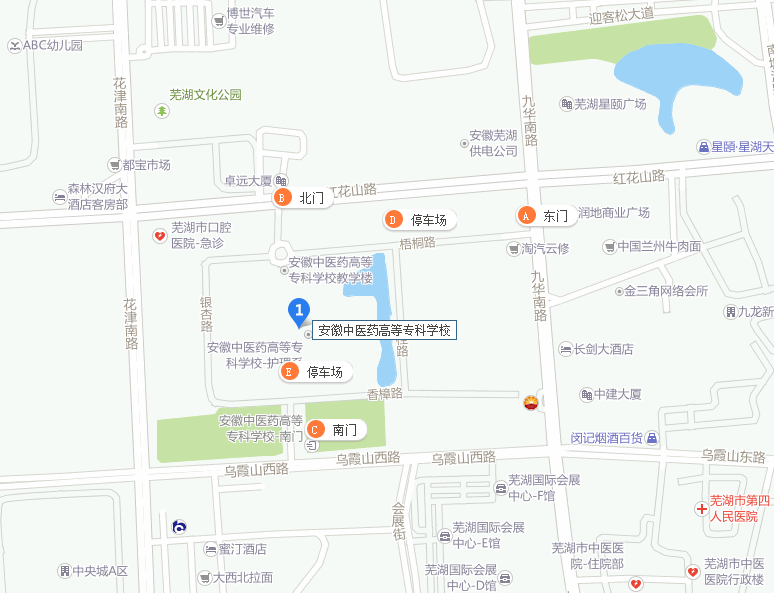Tap the blue pin numbered 1
This screenshot has width=774, height=593.
(x=298, y=312)
